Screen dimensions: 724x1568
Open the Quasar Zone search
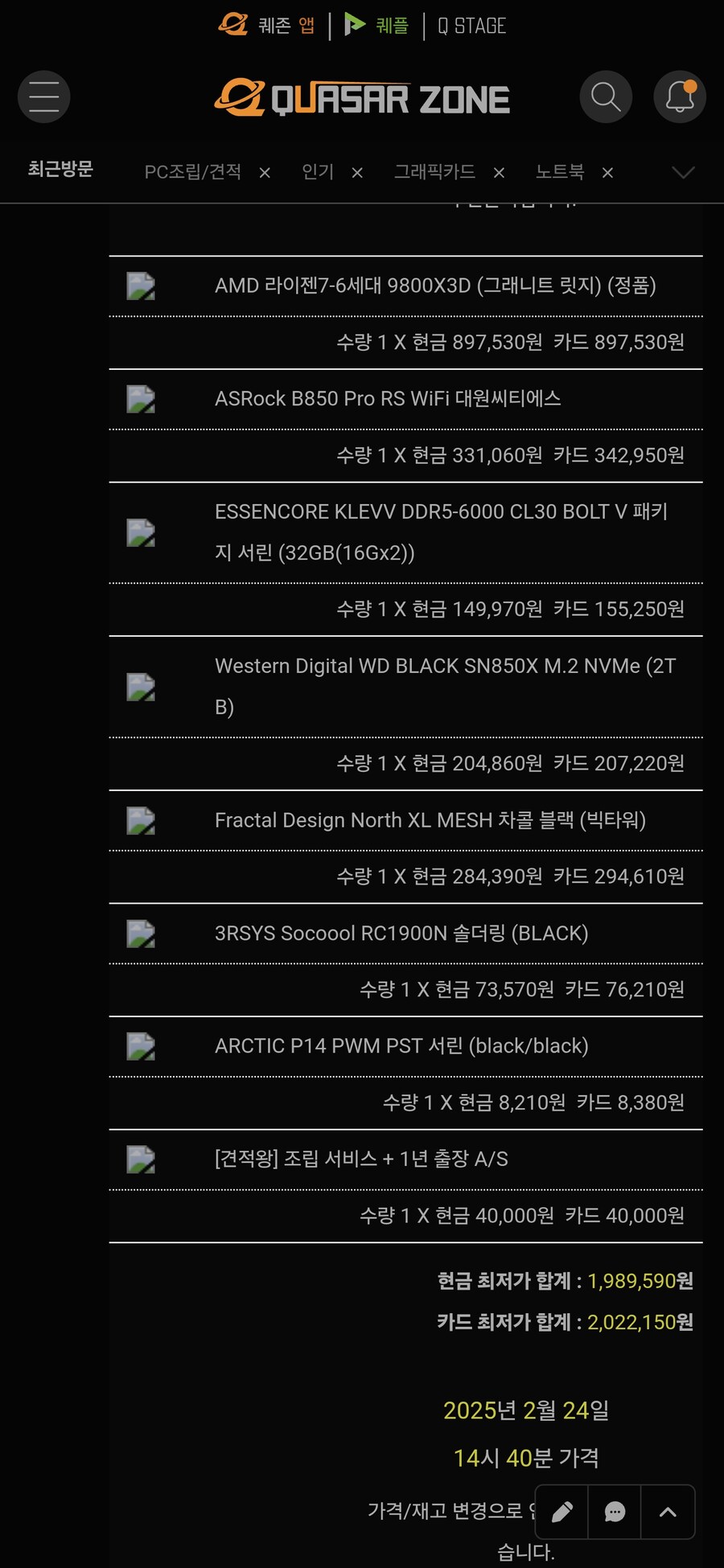[x=605, y=96]
